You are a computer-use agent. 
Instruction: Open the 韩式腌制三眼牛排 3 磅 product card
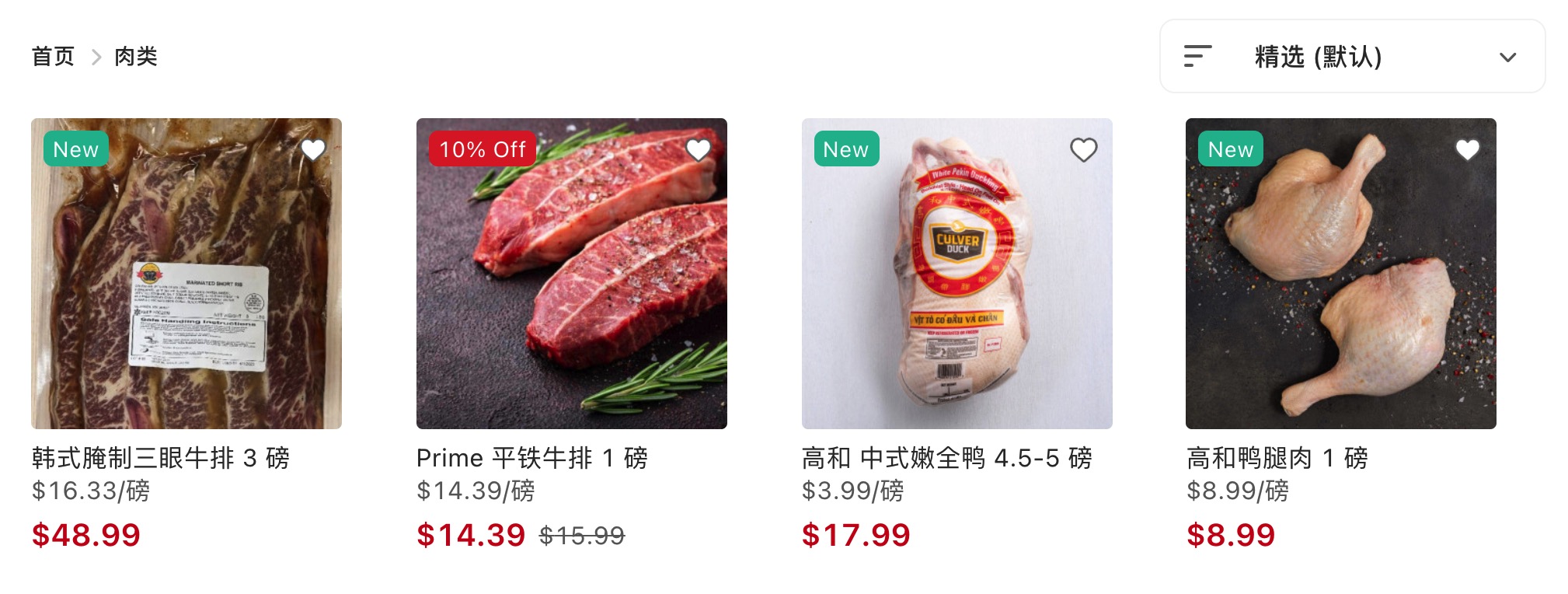point(186,274)
